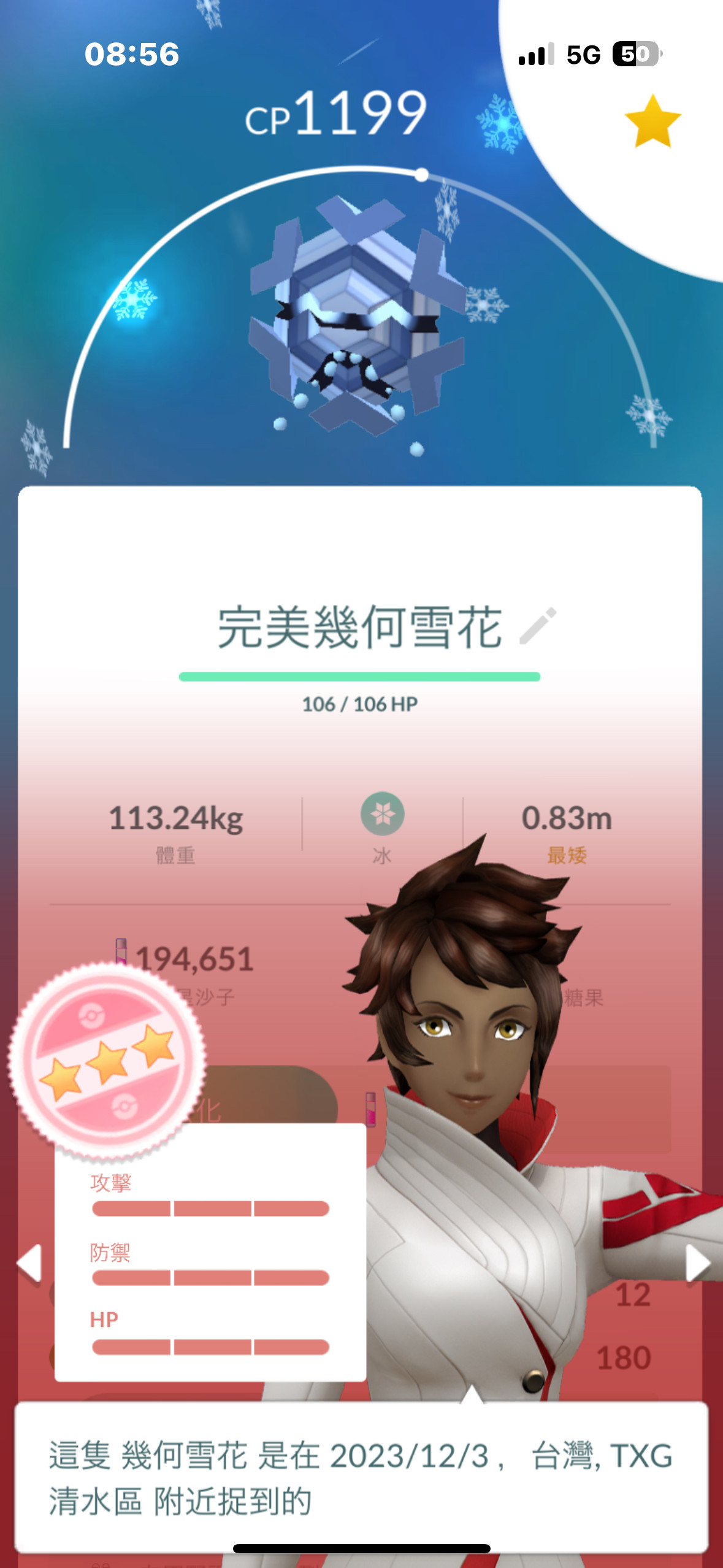Toggle the favorite star for this Pokémon
This screenshot has width=723, height=1568.
click(652, 121)
